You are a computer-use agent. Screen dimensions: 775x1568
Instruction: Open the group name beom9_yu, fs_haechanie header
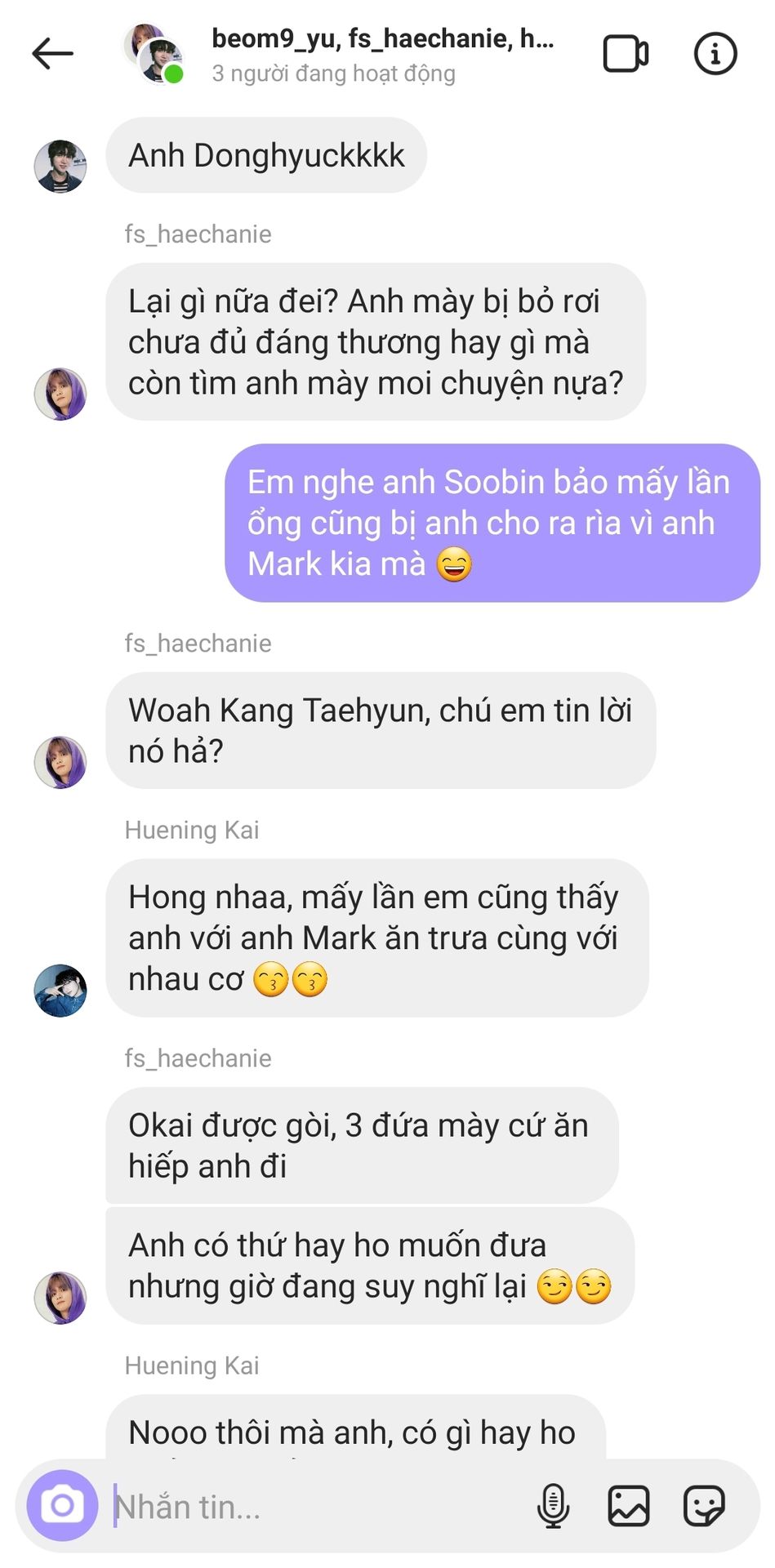(382, 39)
